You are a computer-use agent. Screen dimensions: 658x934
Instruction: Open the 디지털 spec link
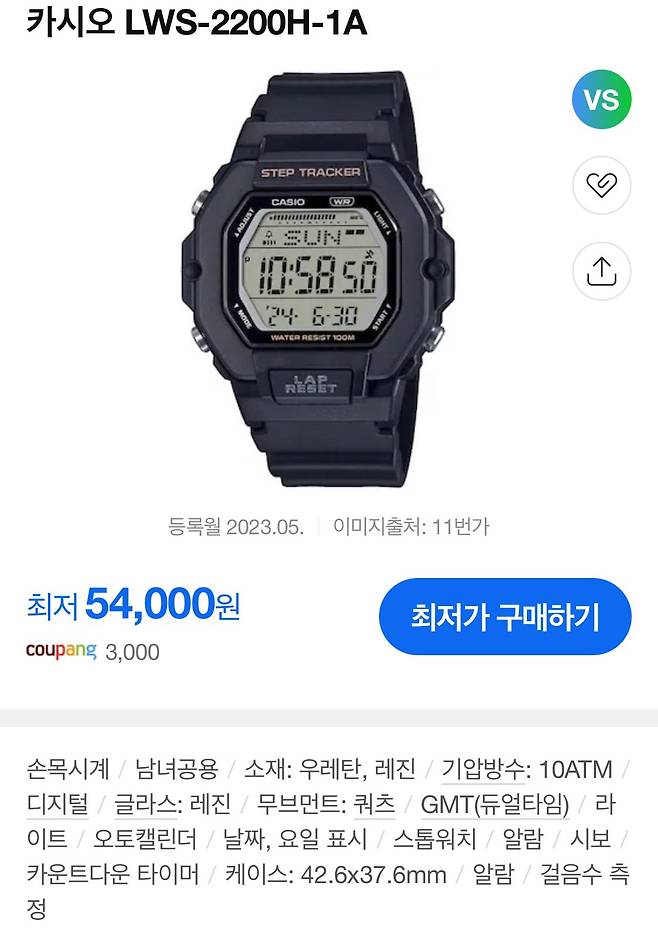(x=57, y=804)
